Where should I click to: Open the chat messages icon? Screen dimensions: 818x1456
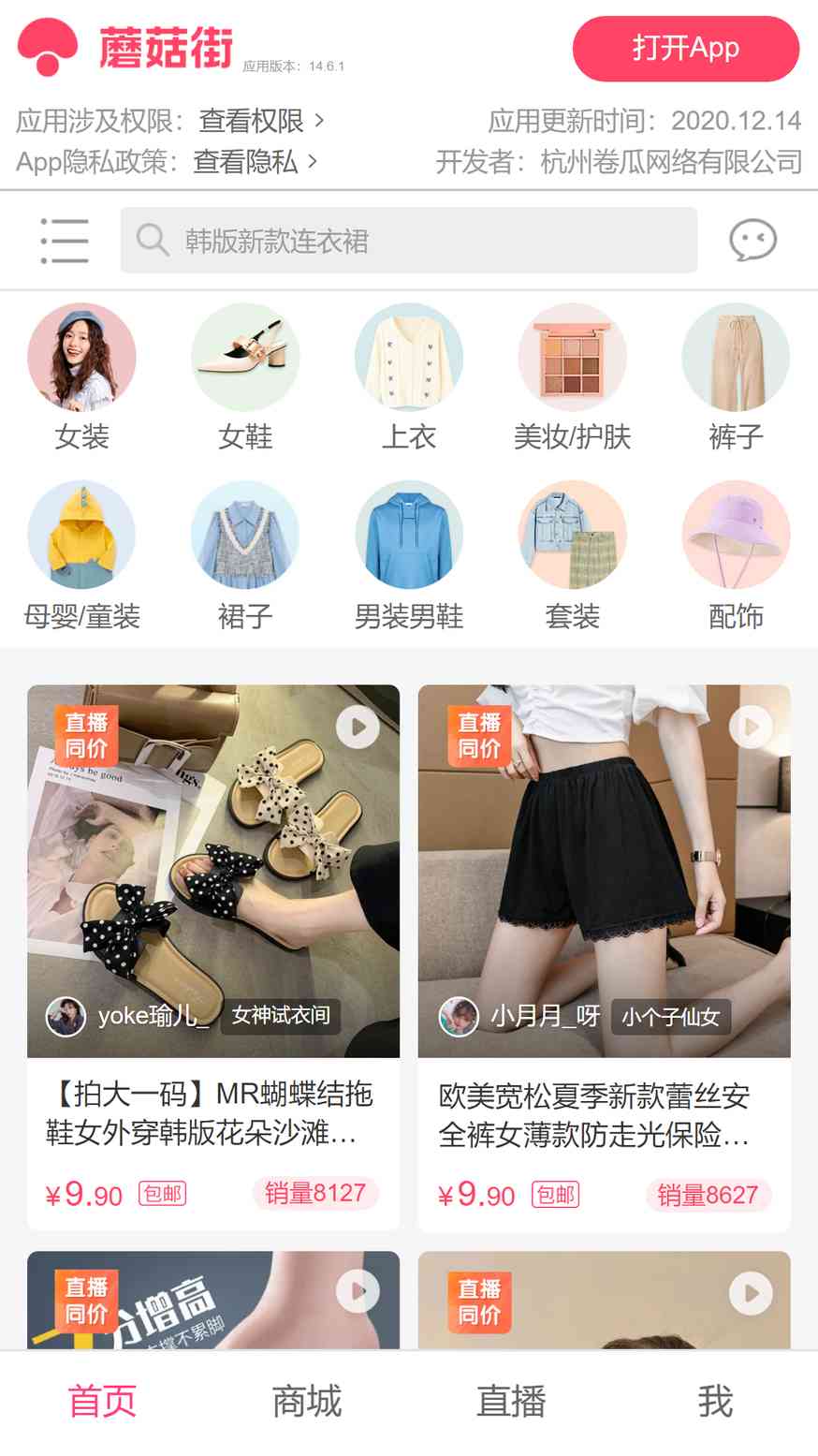point(752,241)
